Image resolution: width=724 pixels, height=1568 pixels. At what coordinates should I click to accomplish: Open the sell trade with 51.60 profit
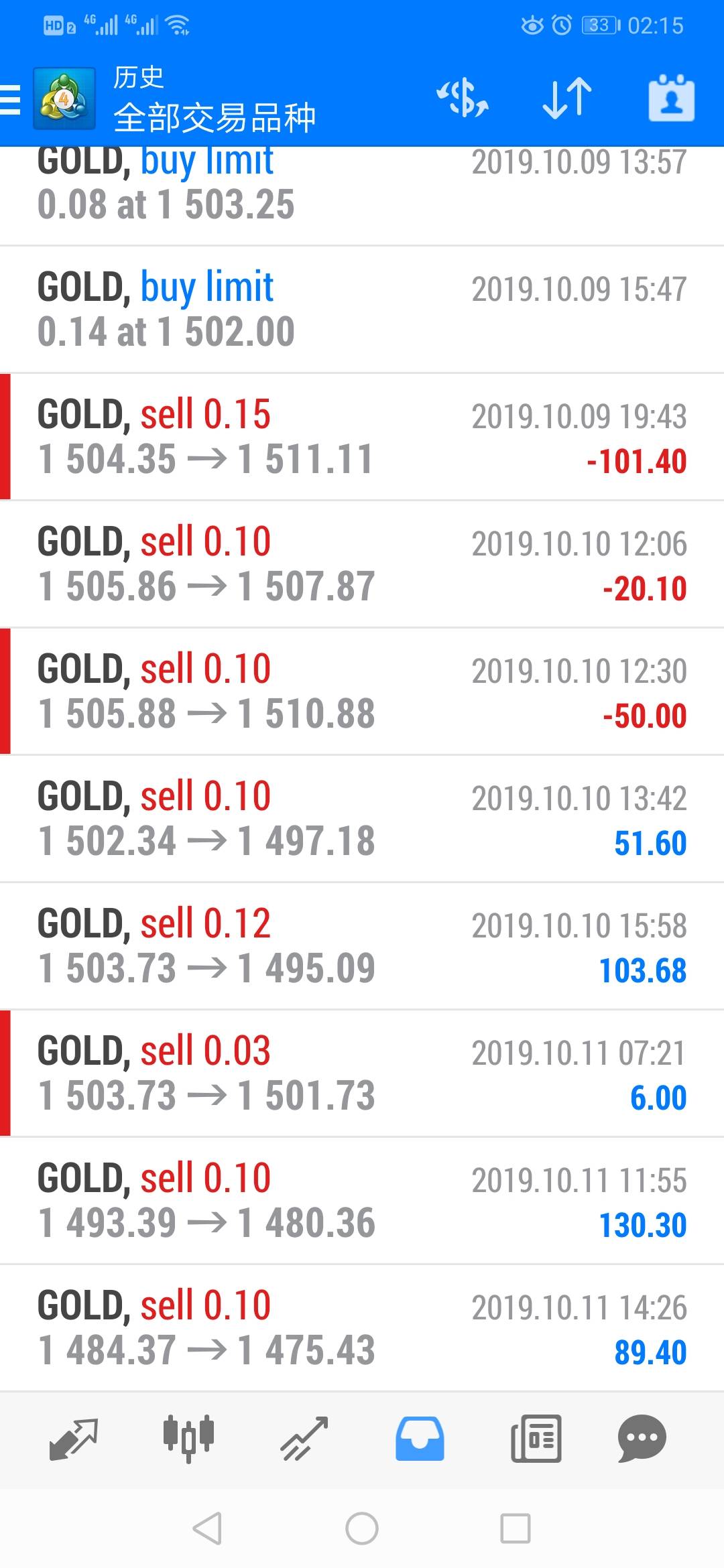pyautogui.click(x=362, y=819)
